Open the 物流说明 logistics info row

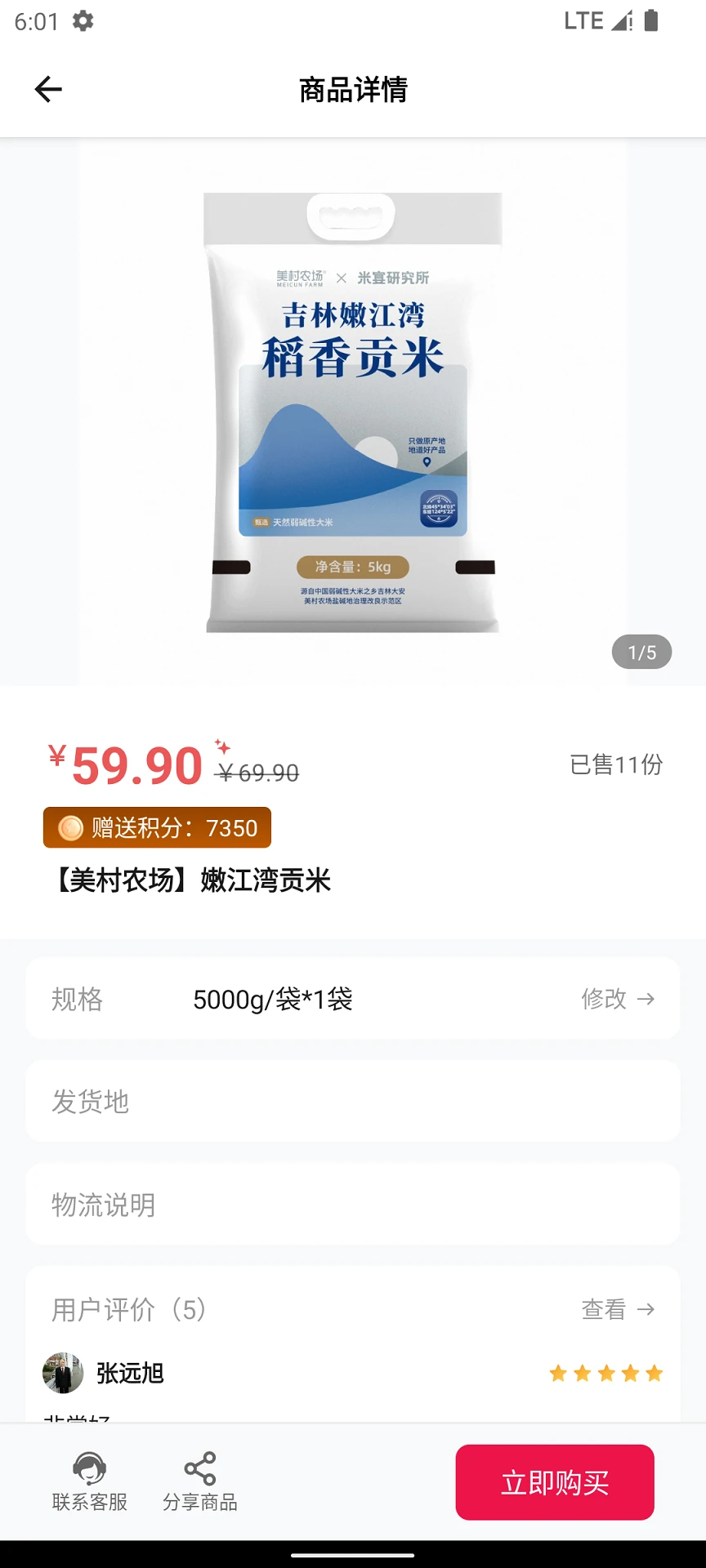pyautogui.click(x=352, y=1204)
